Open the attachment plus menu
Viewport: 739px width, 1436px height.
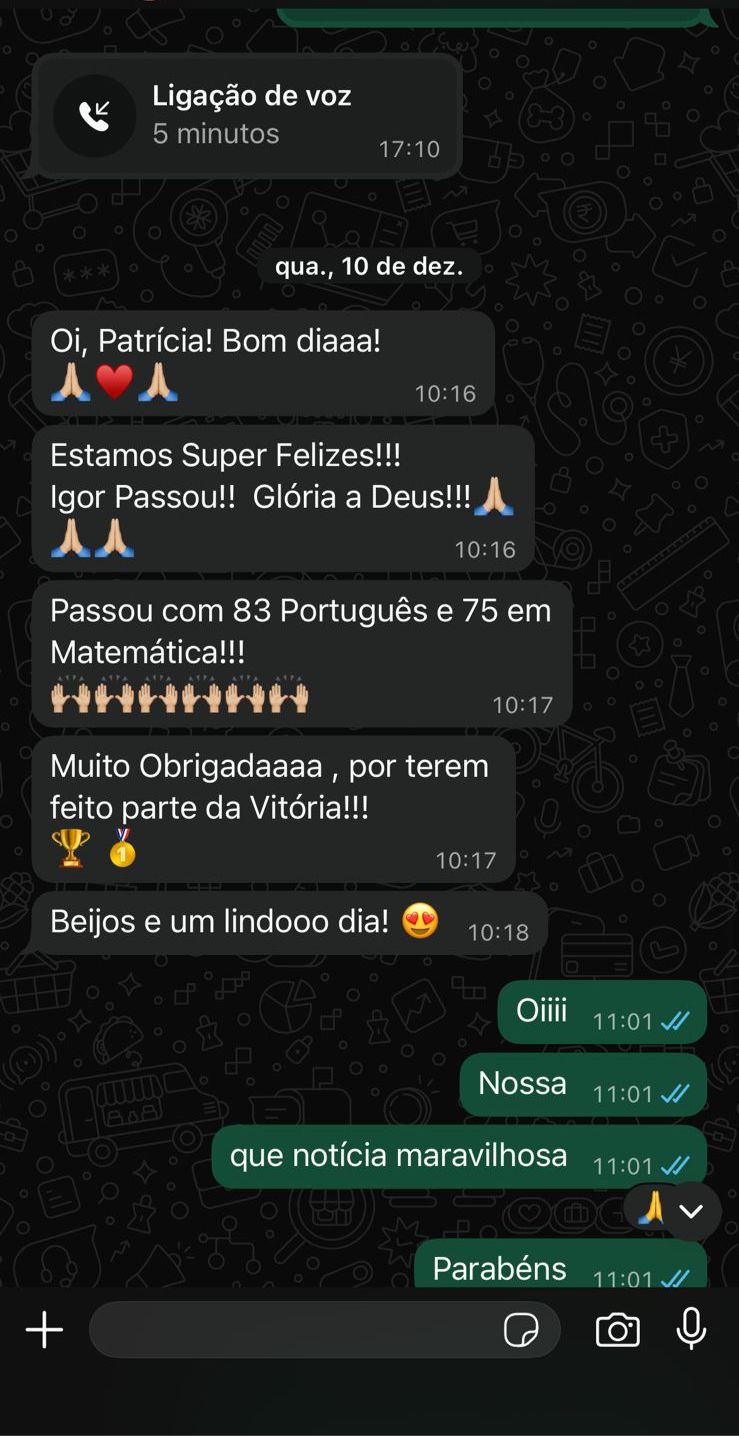[x=44, y=1330]
